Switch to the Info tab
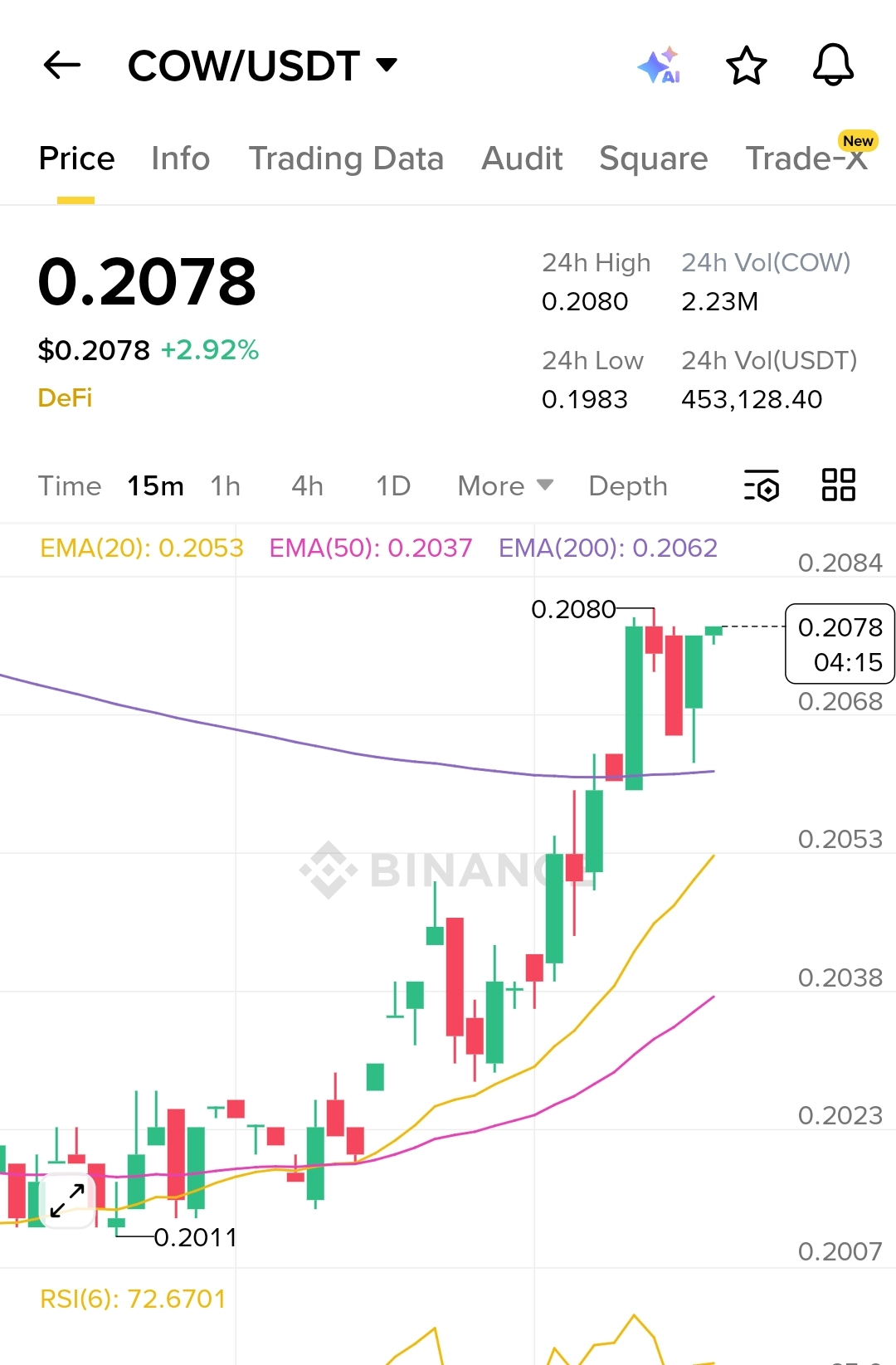896x1365 pixels. click(x=180, y=158)
